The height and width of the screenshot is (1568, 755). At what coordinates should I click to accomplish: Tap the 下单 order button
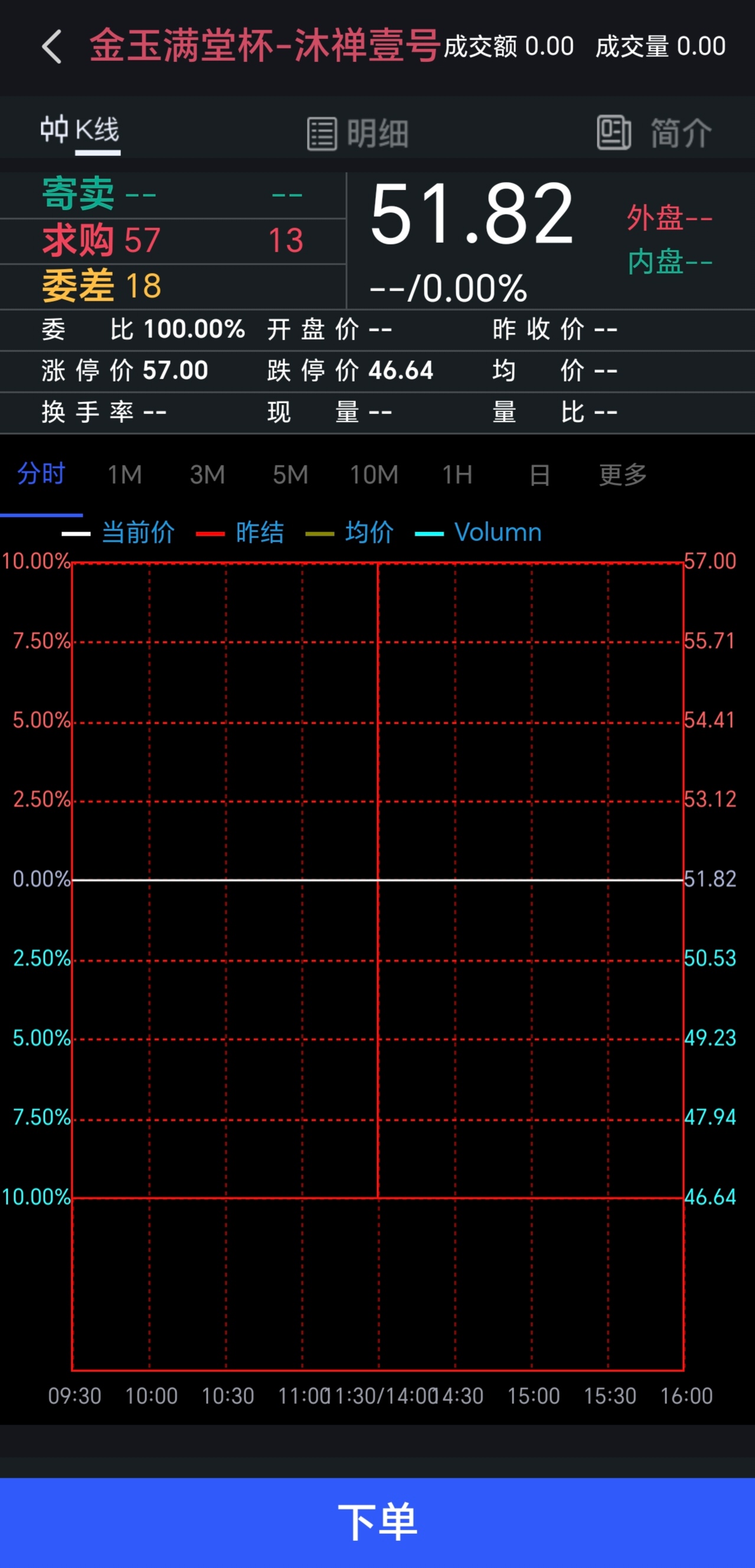pyautogui.click(x=377, y=1523)
